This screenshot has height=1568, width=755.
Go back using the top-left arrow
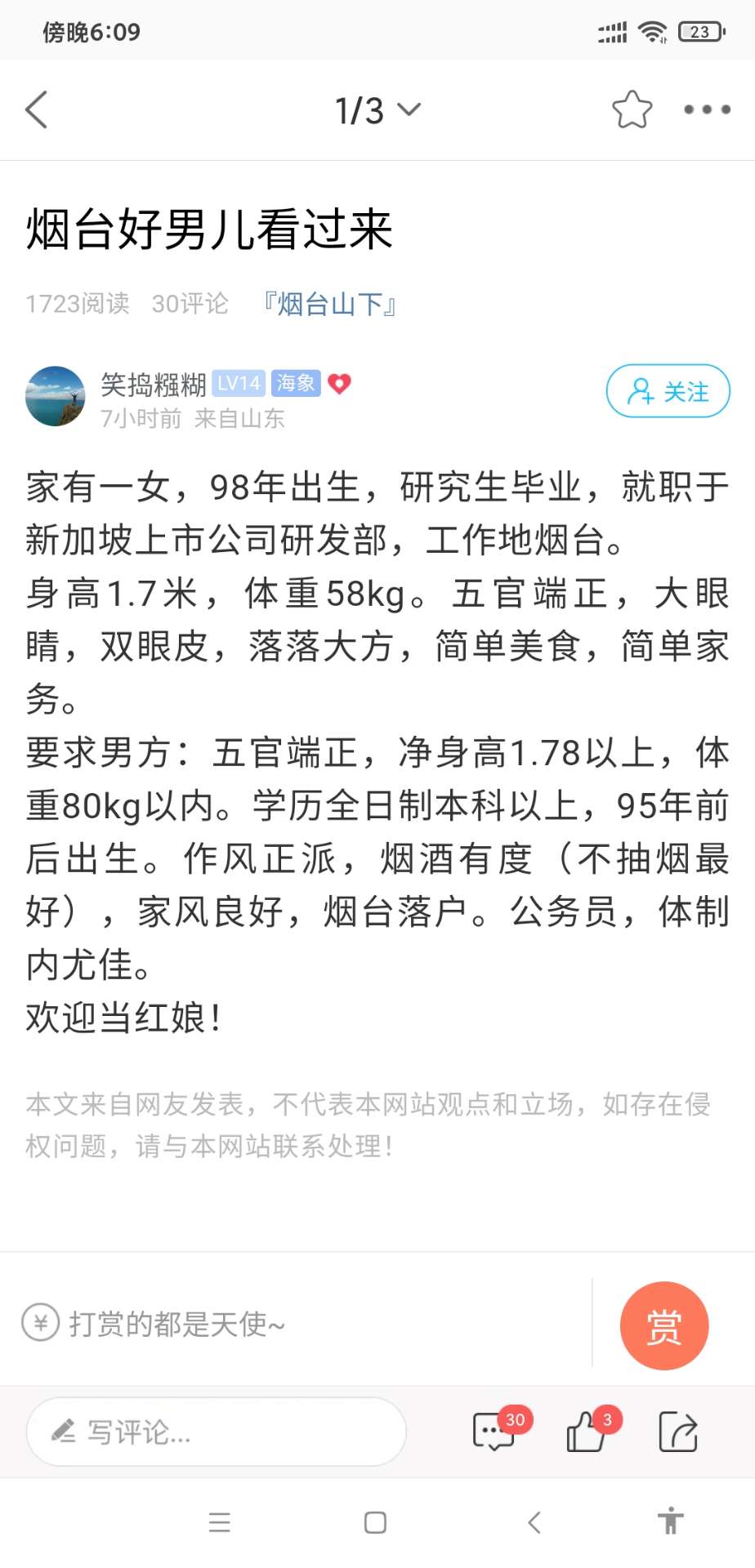tap(37, 109)
